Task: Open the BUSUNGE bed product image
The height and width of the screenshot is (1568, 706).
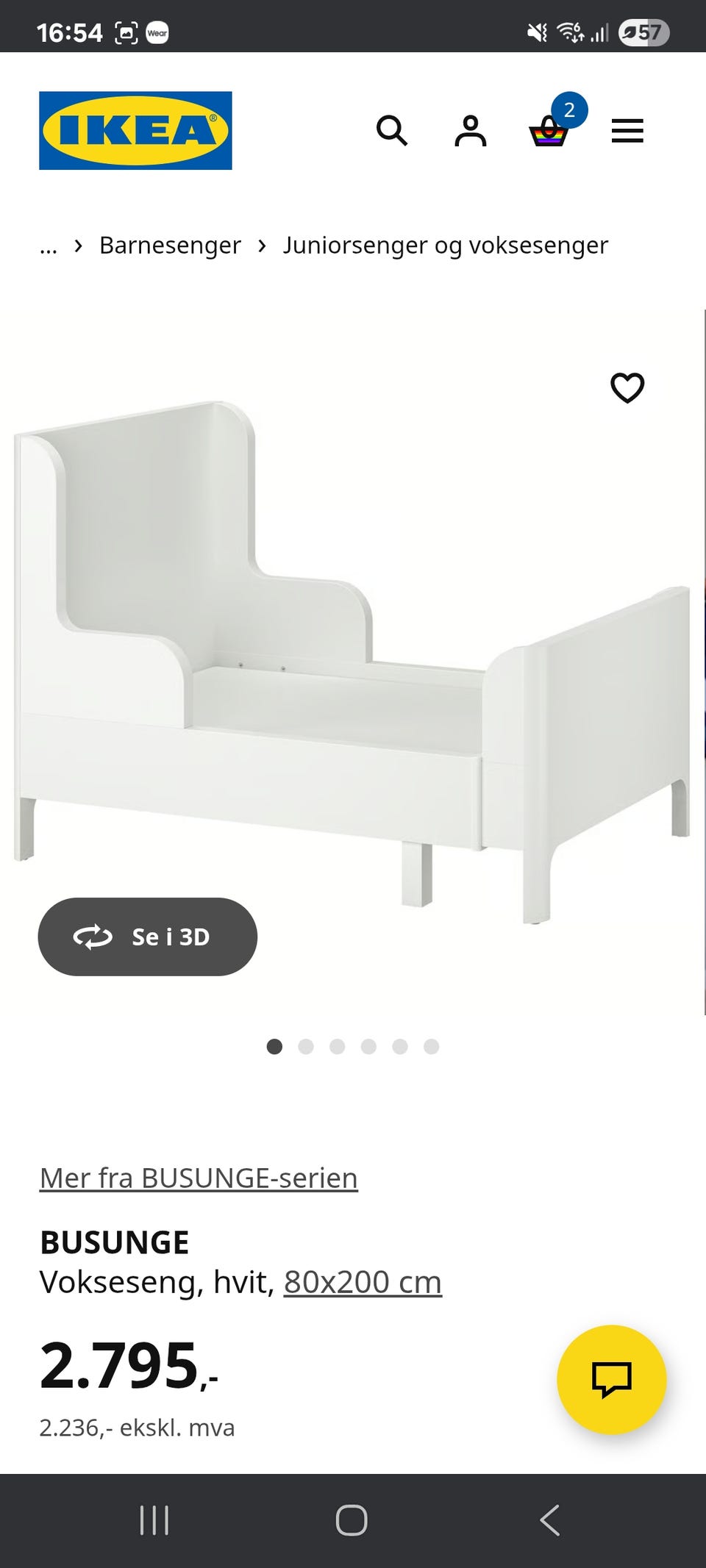Action: 353,662
